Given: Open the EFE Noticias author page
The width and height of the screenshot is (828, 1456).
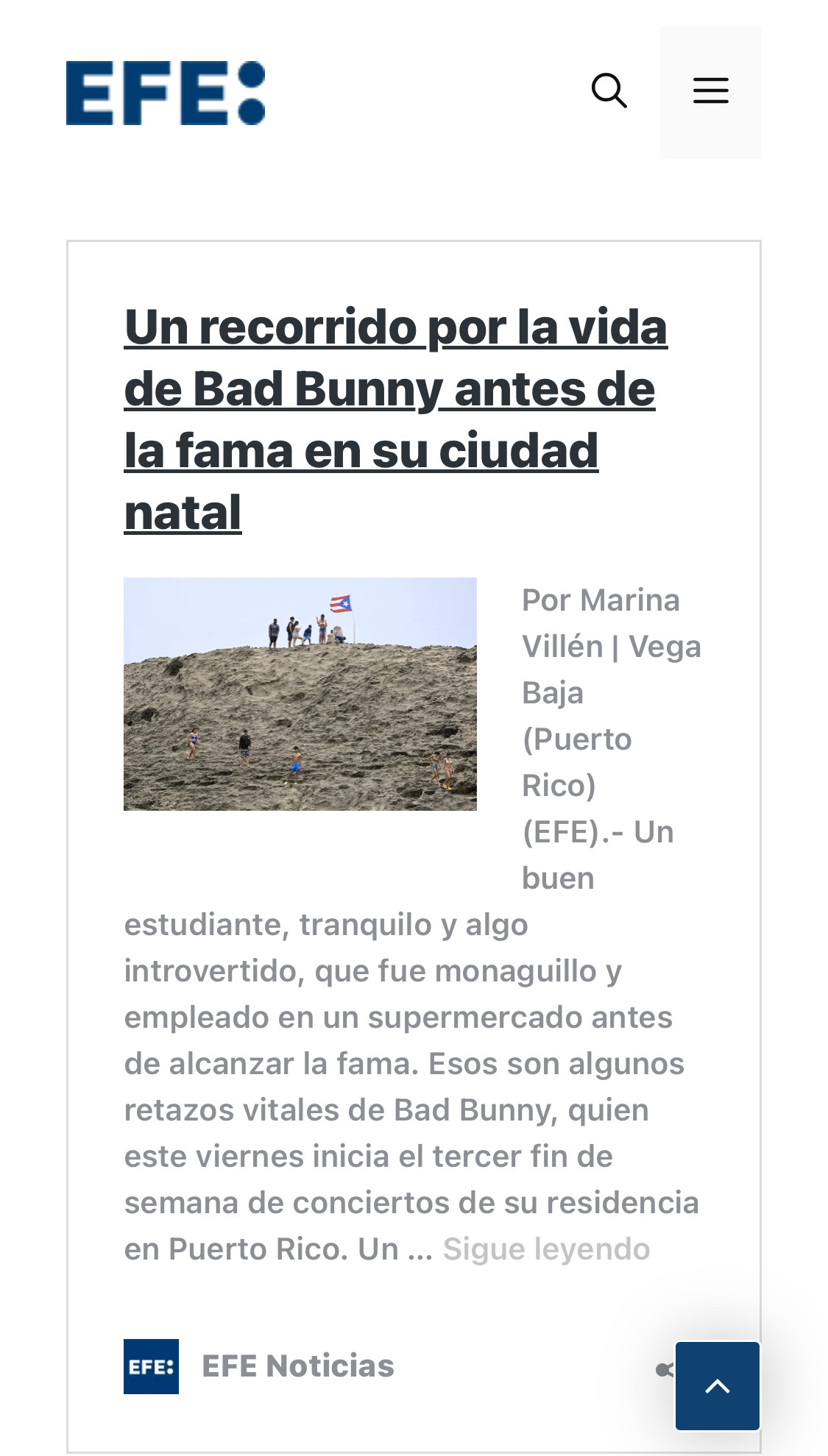Looking at the screenshot, I should (297, 1366).
